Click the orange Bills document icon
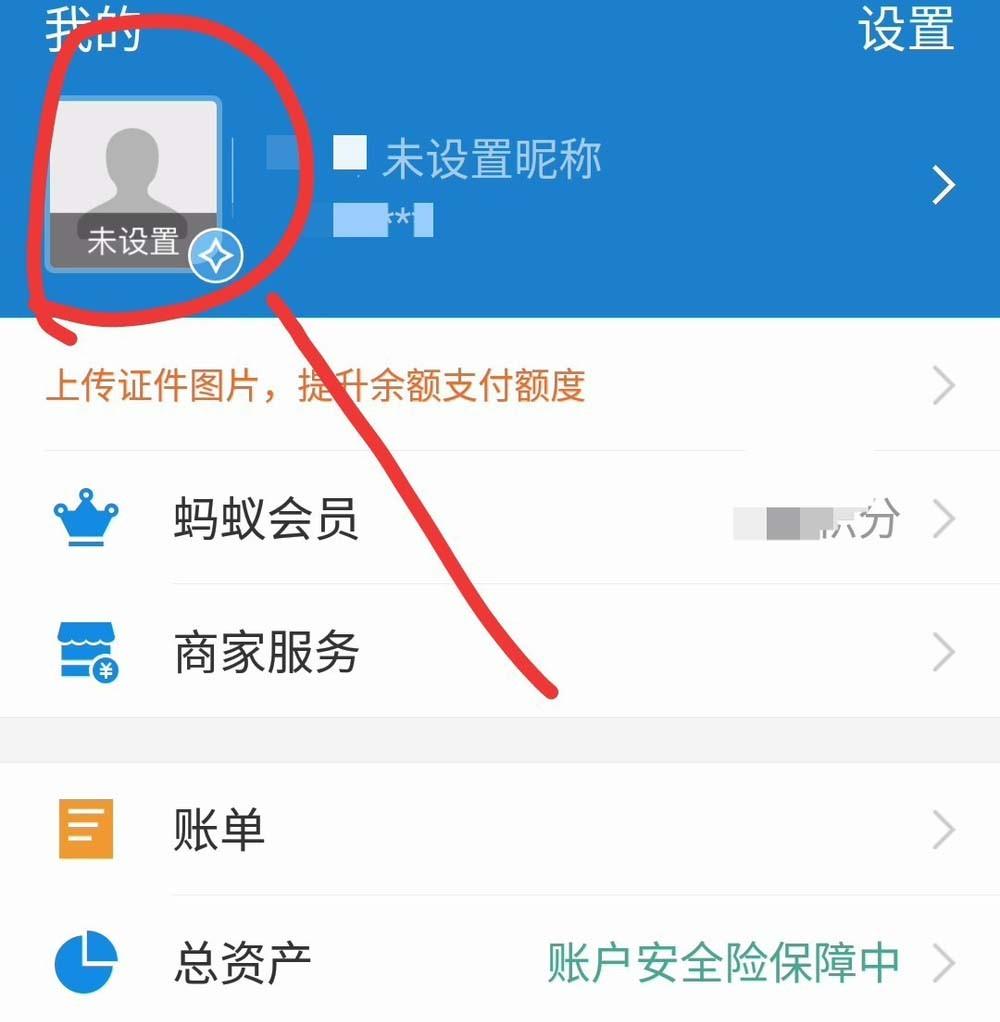Screen dimensions: 1000x1022 [x=85, y=828]
